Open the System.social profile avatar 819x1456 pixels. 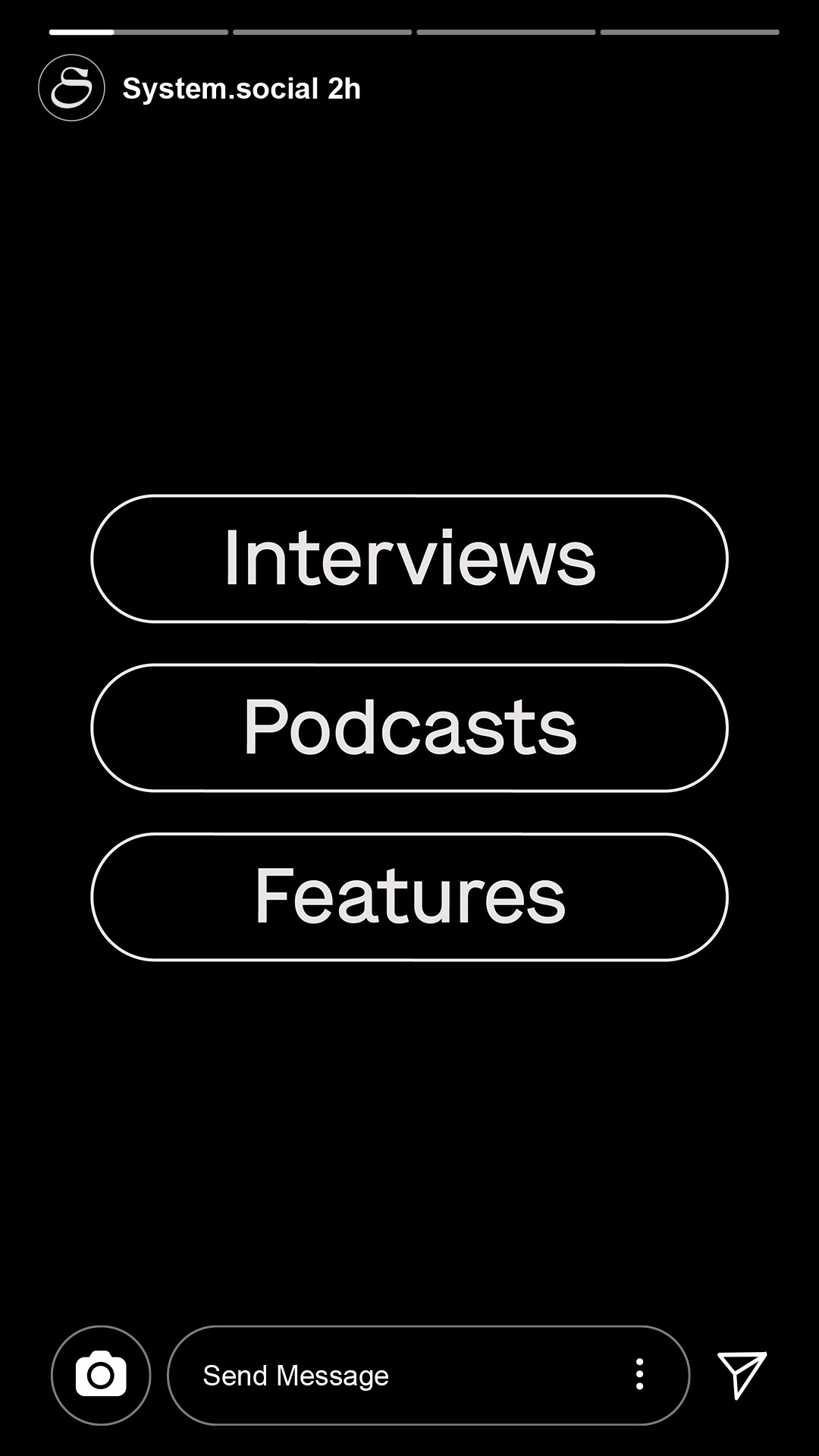tap(71, 88)
